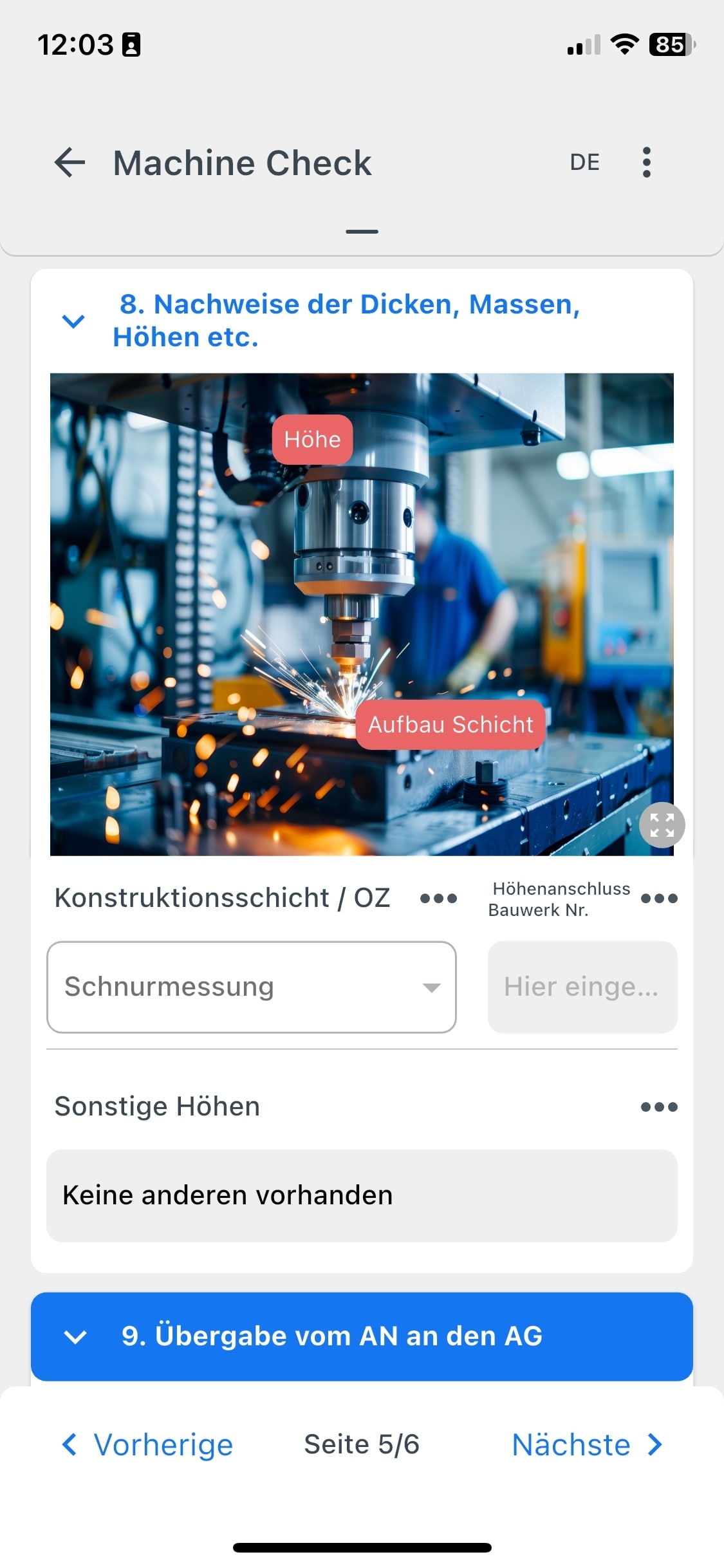The height and width of the screenshot is (1568, 724).
Task: Open options for Höhenanschluss Bauwerk Nr.
Action: [659, 899]
